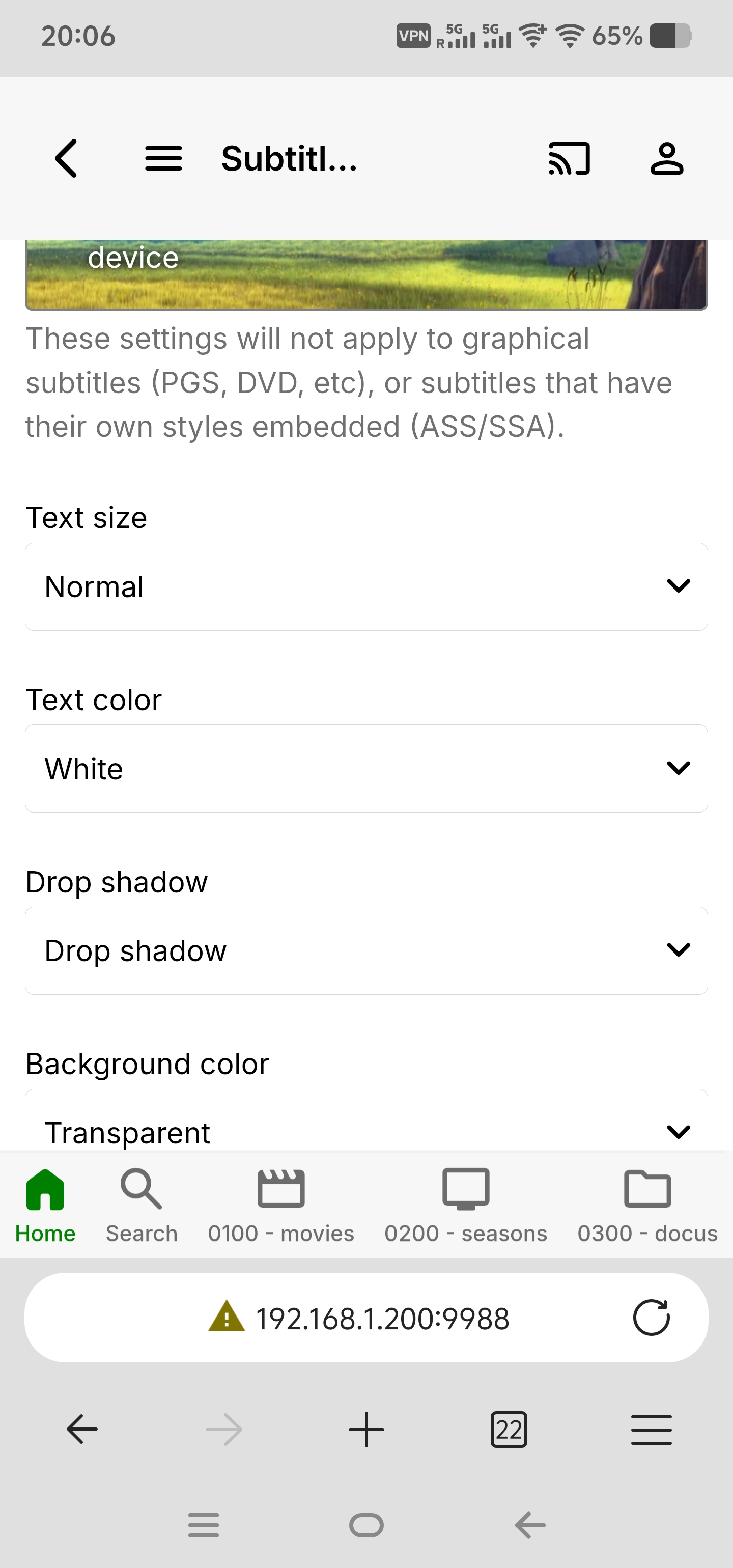Open the cast to device button
This screenshot has height=1568, width=733.
[x=569, y=158]
